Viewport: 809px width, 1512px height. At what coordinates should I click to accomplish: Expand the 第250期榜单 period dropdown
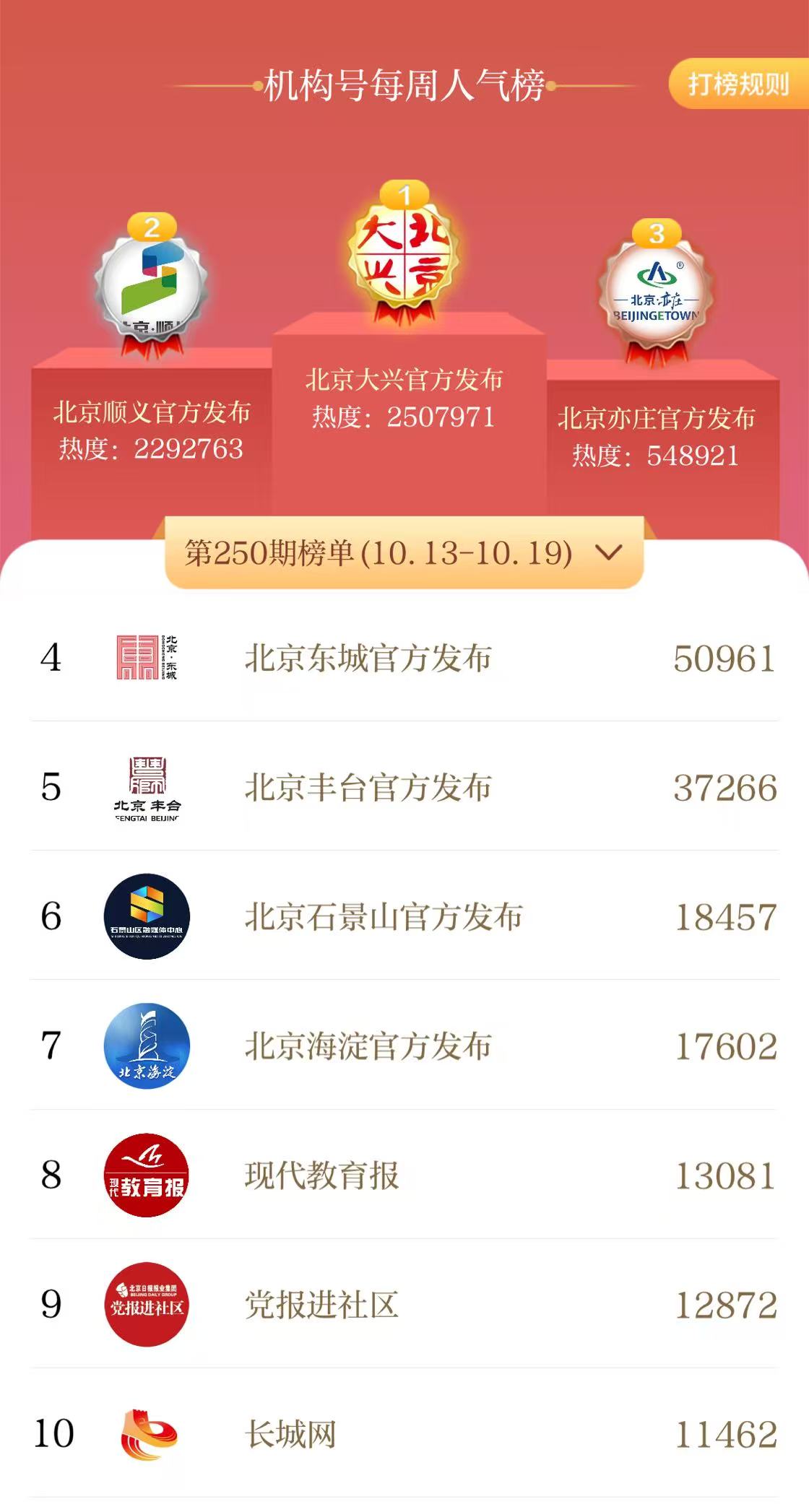pyautogui.click(x=403, y=553)
